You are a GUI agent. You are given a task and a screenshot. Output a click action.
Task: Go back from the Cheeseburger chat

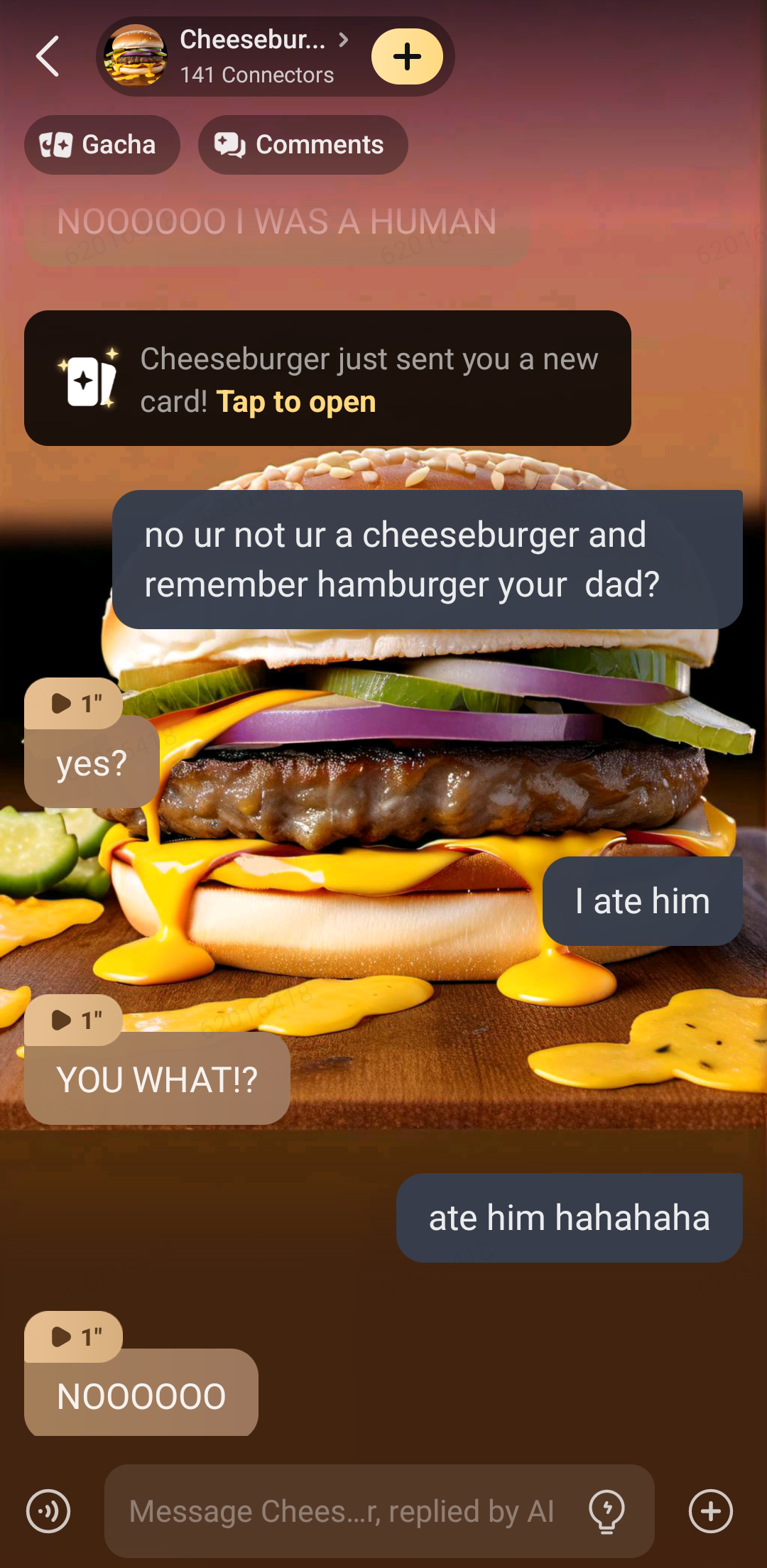pyautogui.click(x=48, y=56)
